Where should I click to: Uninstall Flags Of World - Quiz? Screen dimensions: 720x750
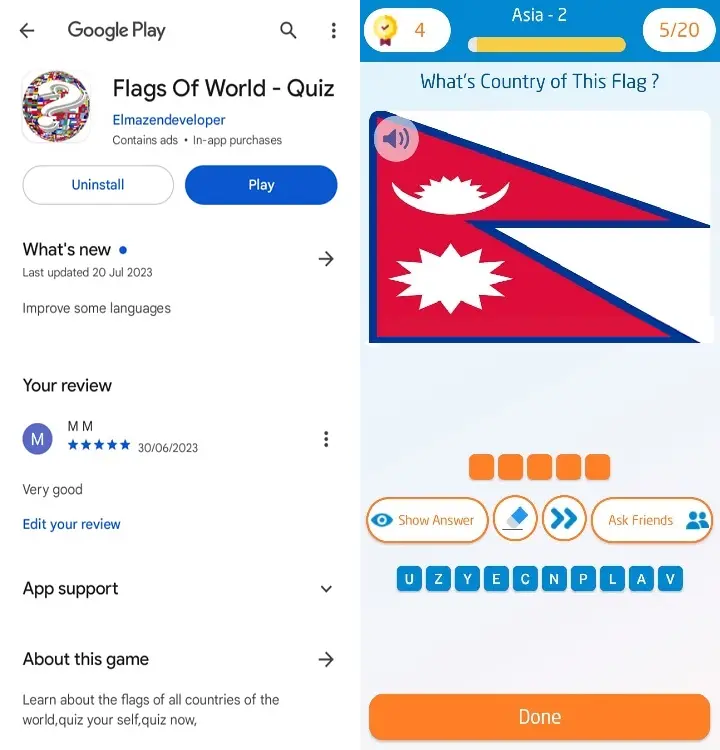click(x=98, y=185)
